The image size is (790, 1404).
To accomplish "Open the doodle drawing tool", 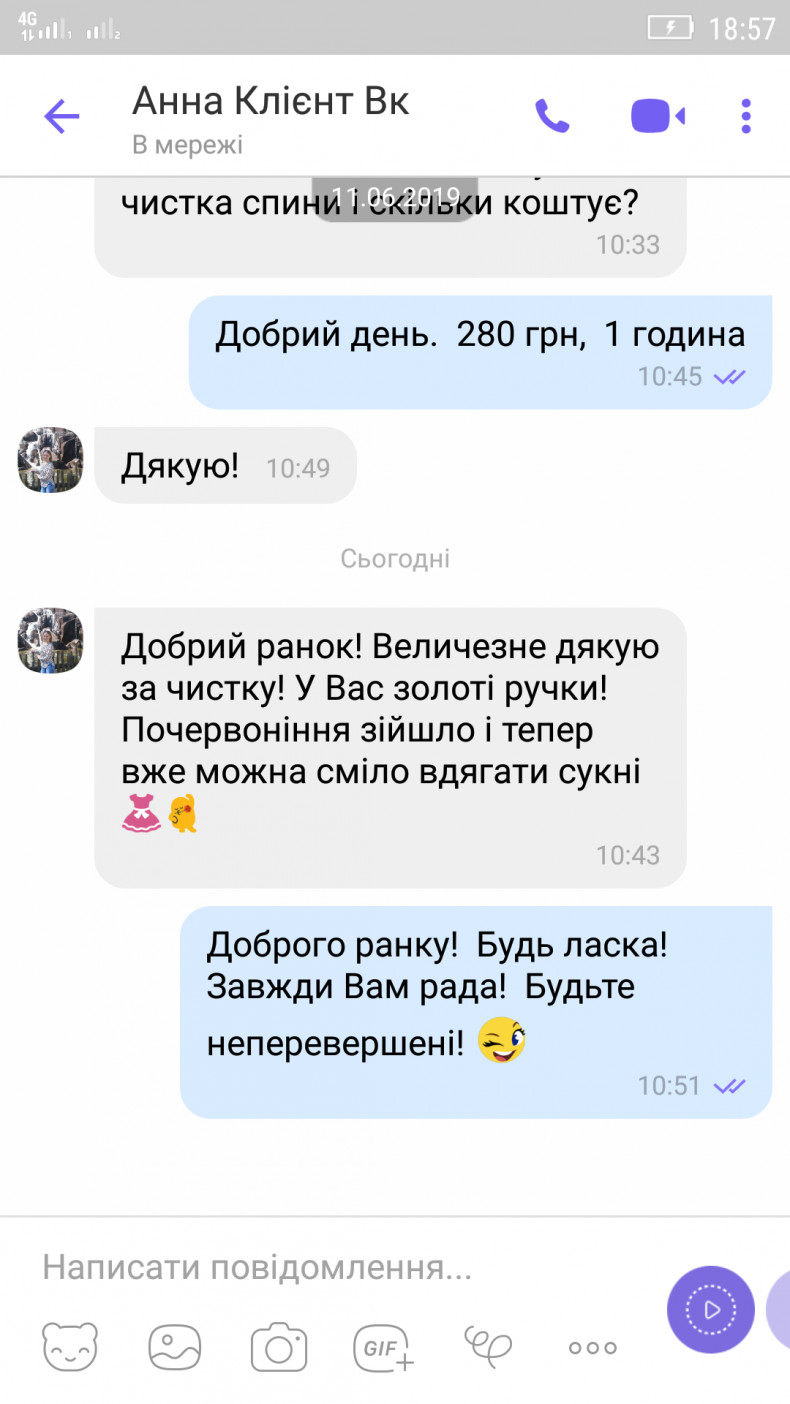I will coord(488,1346).
